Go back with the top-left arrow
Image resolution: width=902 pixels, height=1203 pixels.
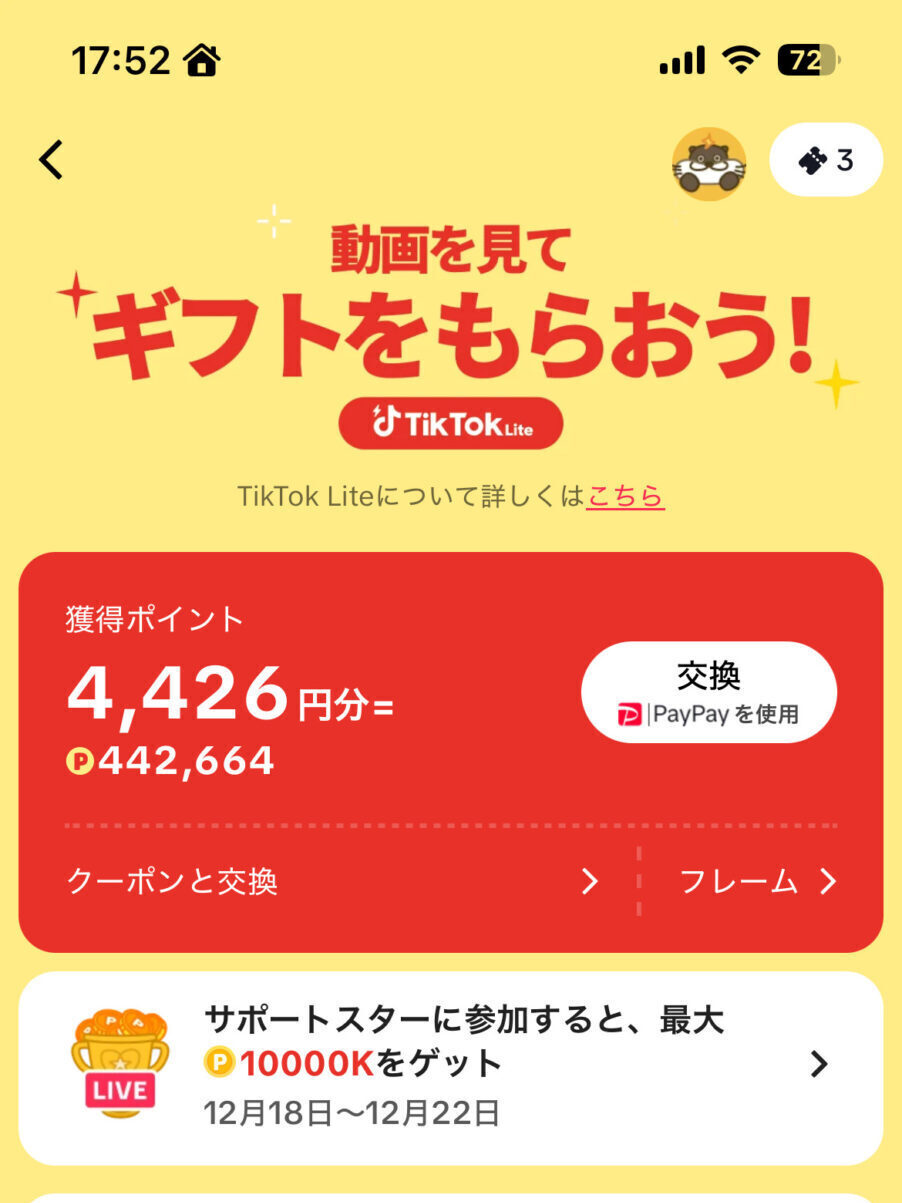[51, 160]
